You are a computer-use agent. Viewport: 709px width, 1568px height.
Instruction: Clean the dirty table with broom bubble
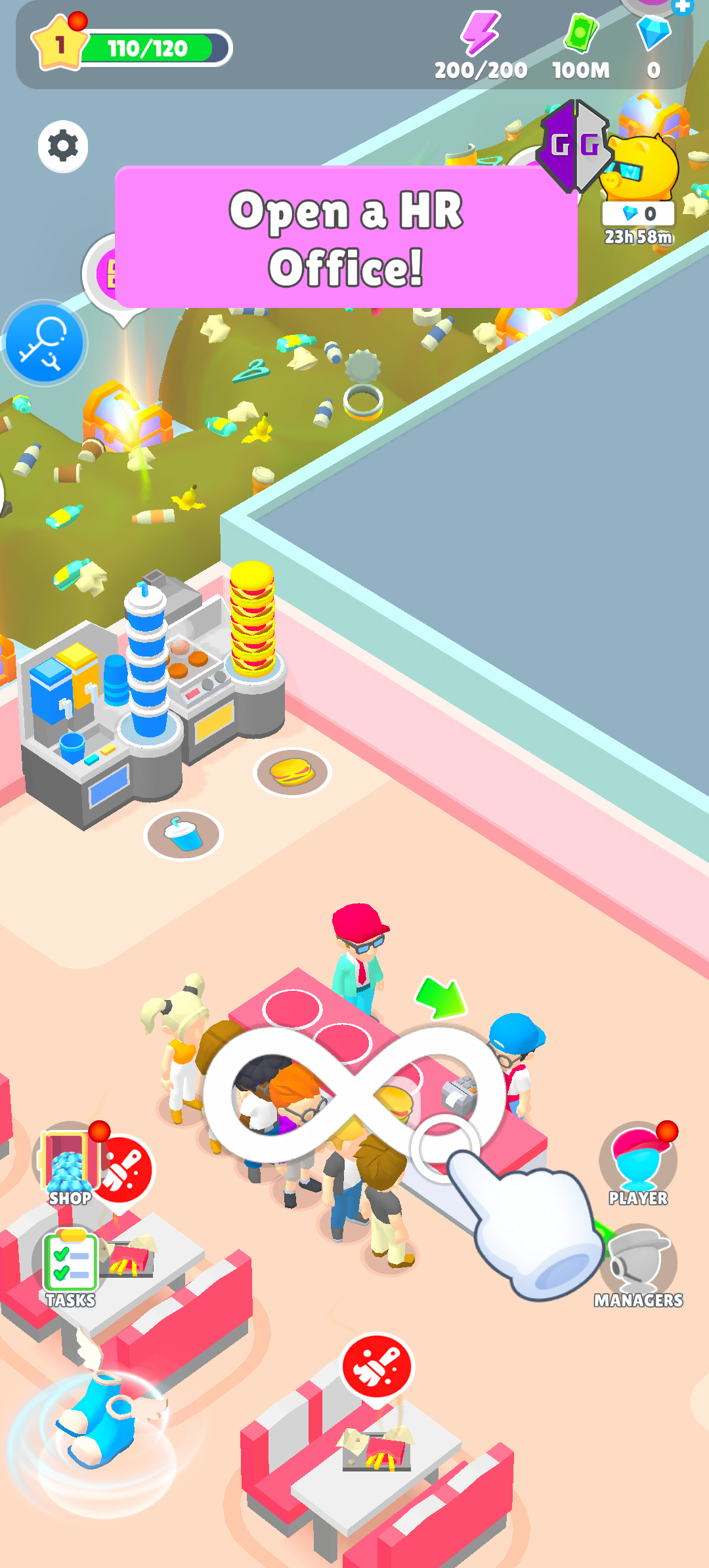point(377,1367)
